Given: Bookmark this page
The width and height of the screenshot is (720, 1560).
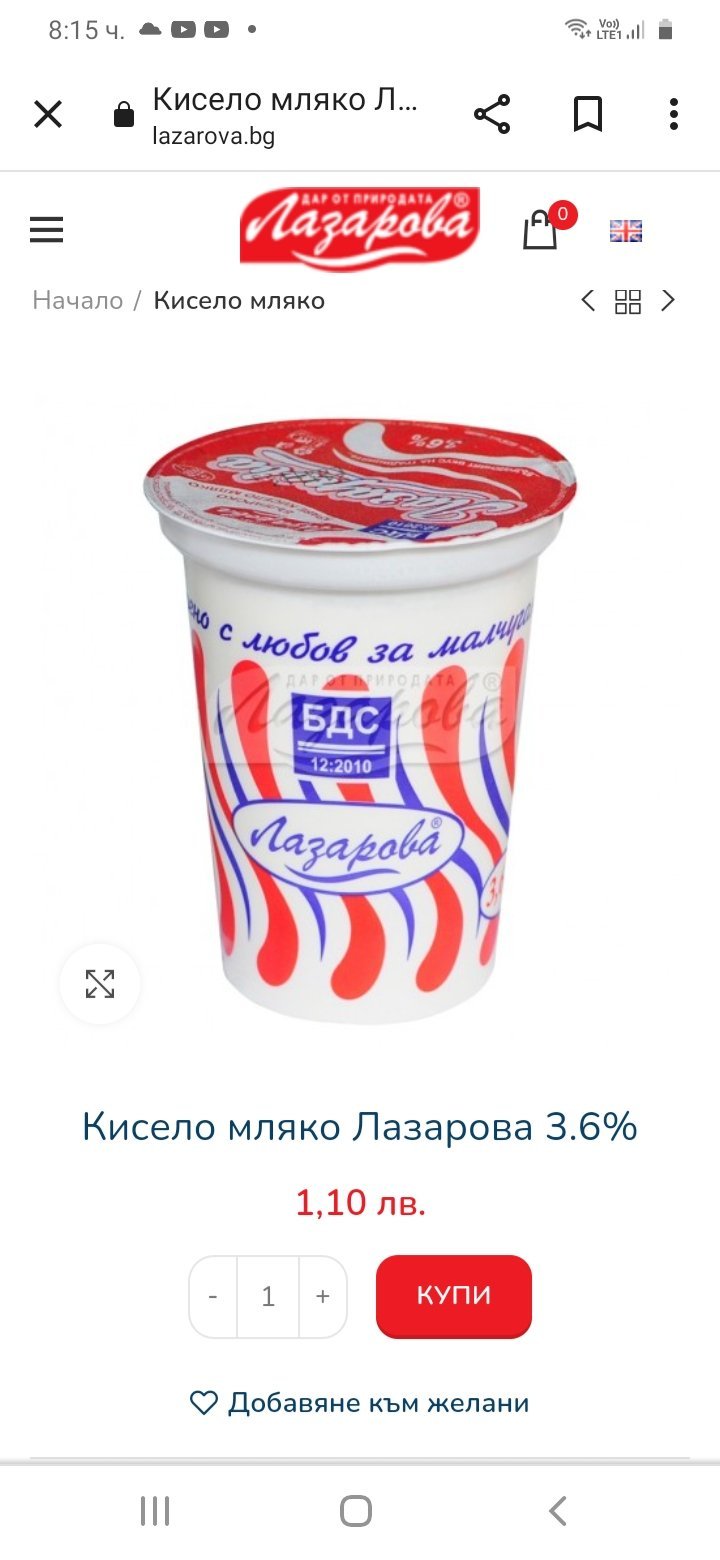Looking at the screenshot, I should point(588,115).
